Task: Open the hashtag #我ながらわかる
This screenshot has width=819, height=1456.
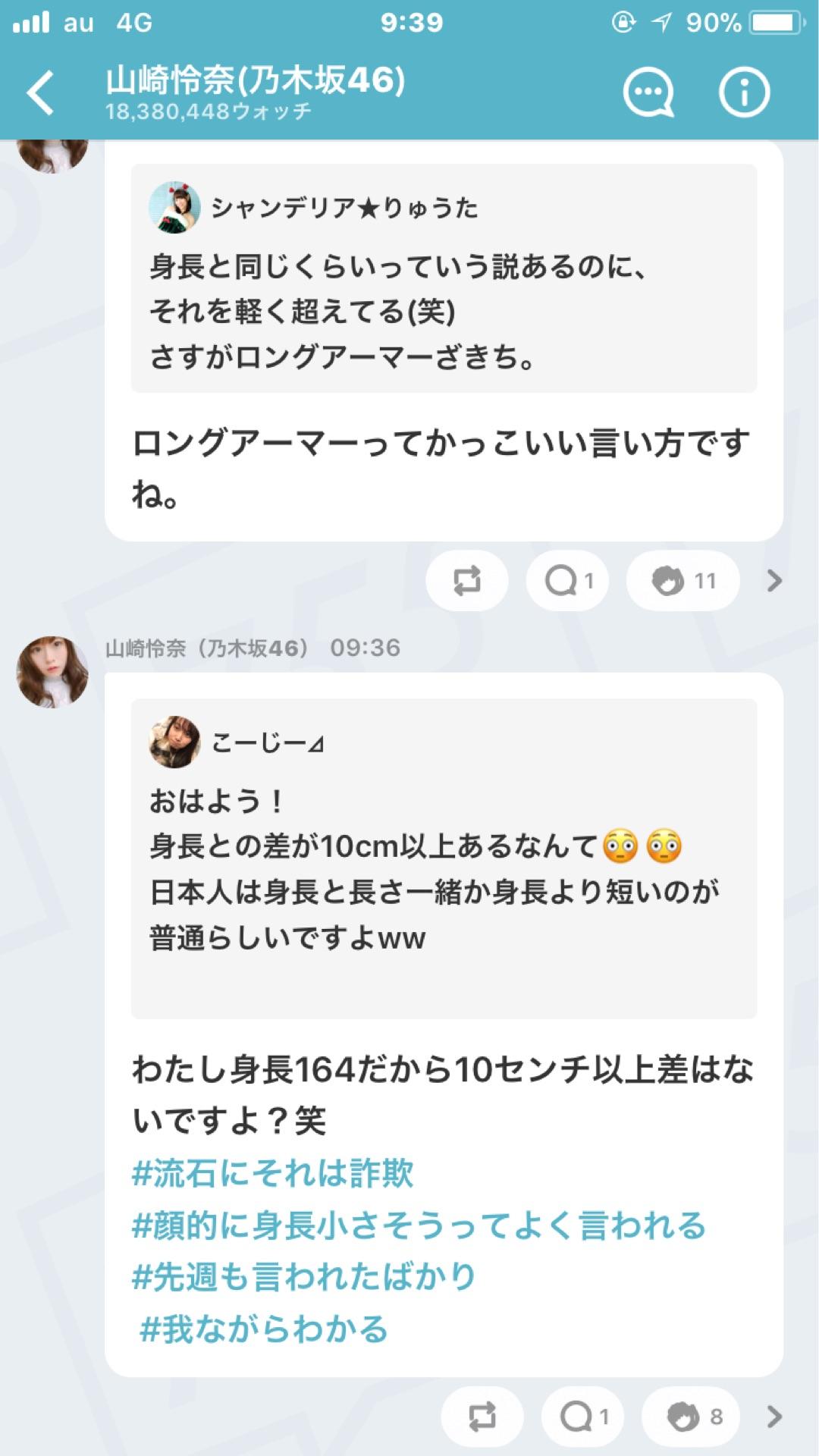Action: [x=264, y=1329]
